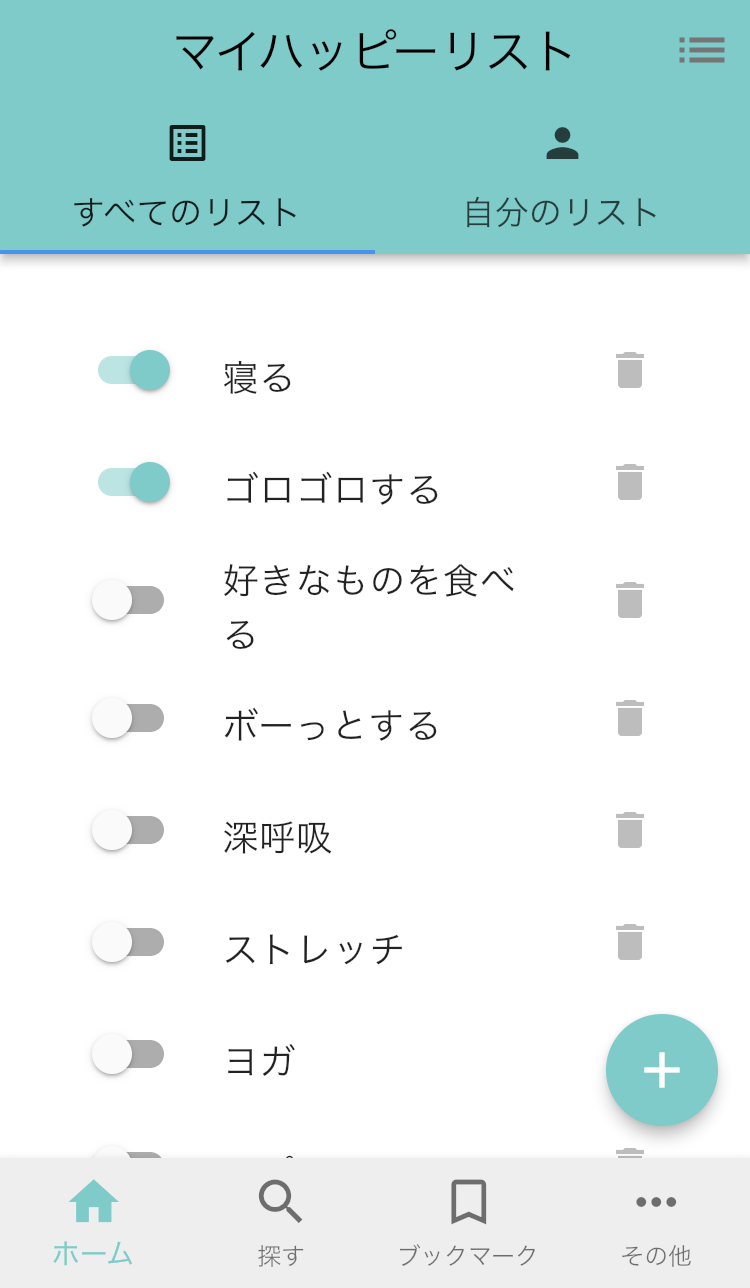Remove the ストレッチ item
Screen dimensions: 750x1288
(x=630, y=942)
